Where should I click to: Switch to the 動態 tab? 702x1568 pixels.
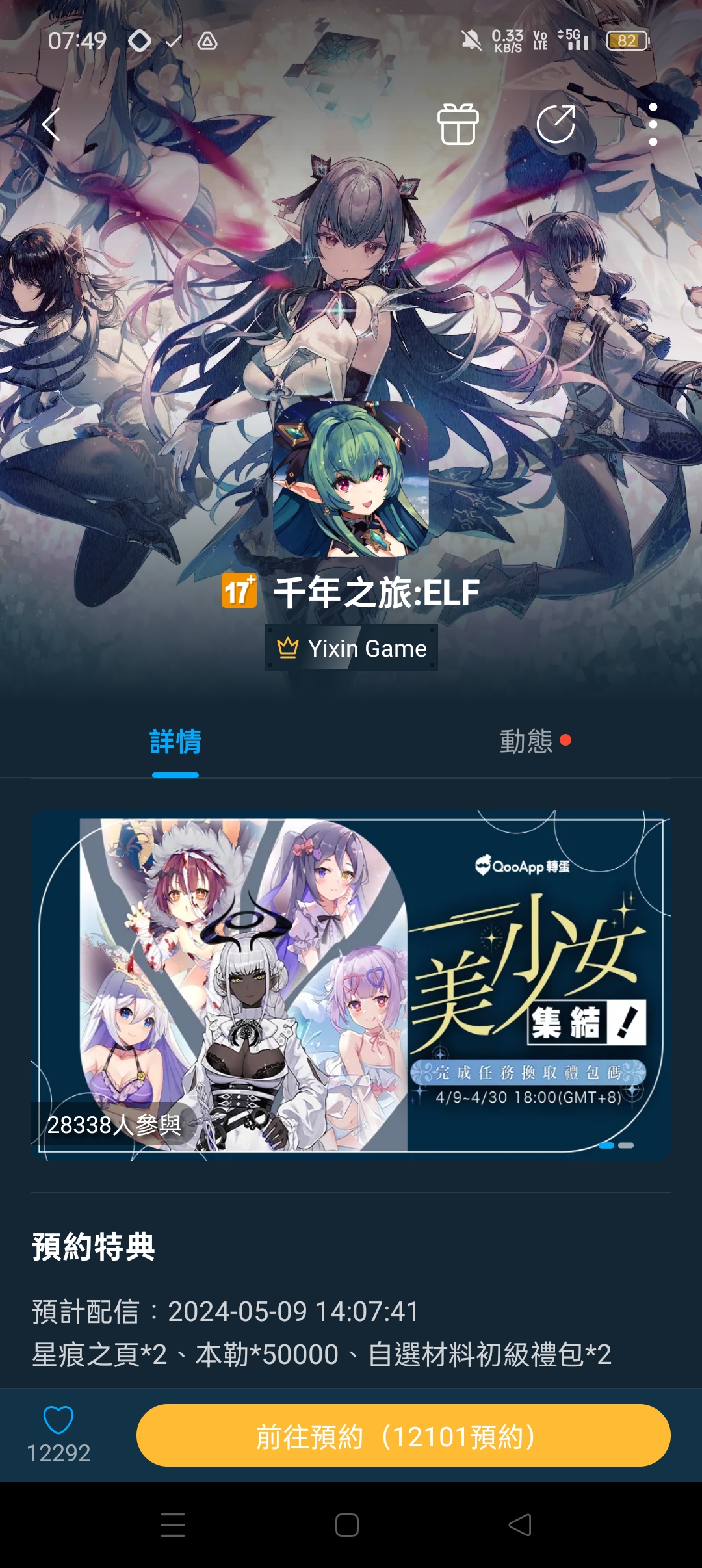(526, 742)
